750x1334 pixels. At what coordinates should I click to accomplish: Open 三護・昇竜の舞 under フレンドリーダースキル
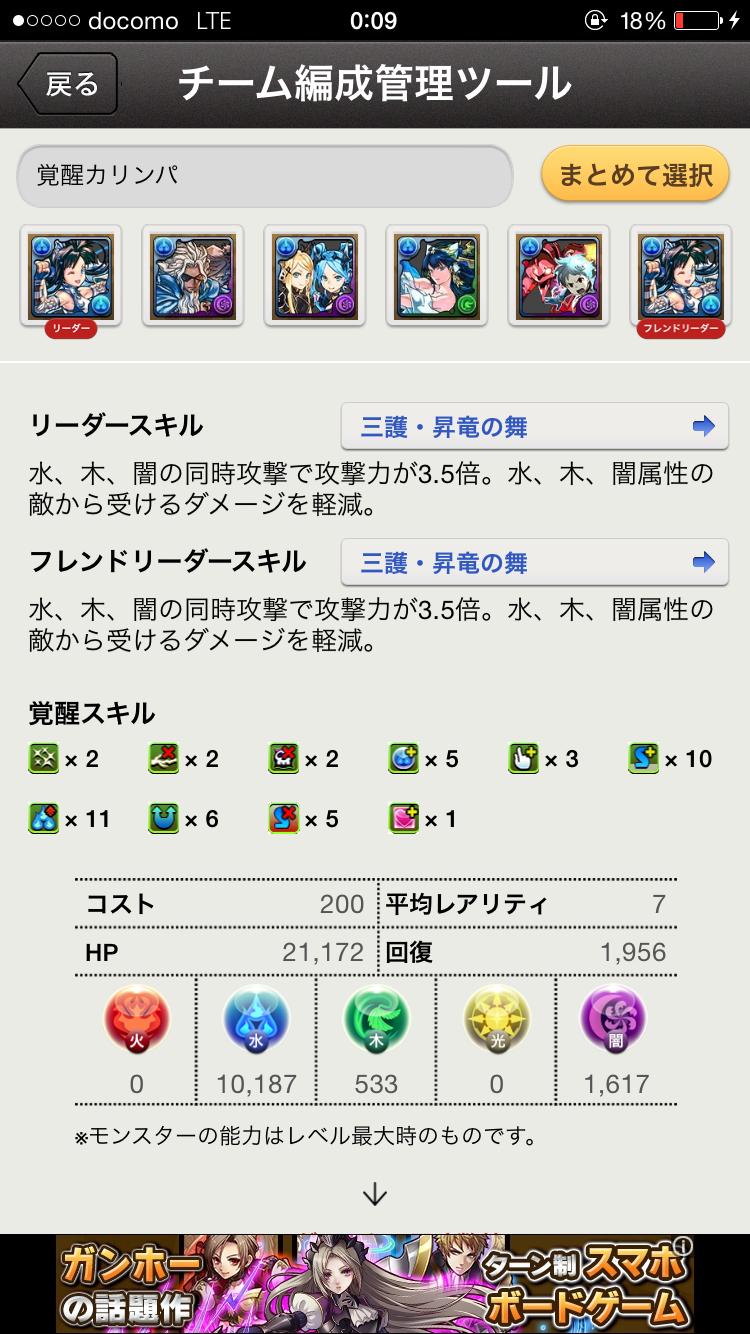coord(534,562)
